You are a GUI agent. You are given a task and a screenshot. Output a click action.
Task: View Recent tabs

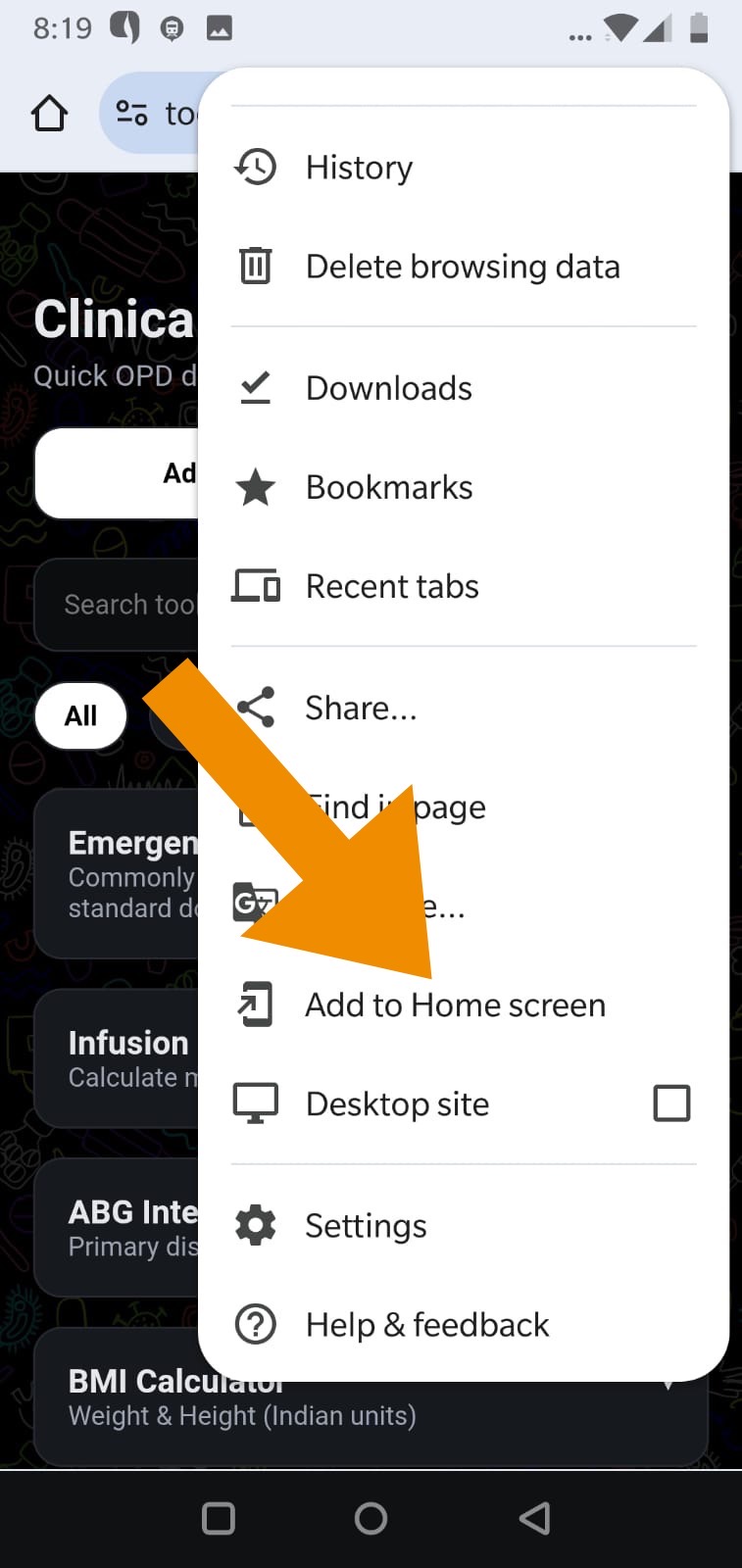point(392,586)
